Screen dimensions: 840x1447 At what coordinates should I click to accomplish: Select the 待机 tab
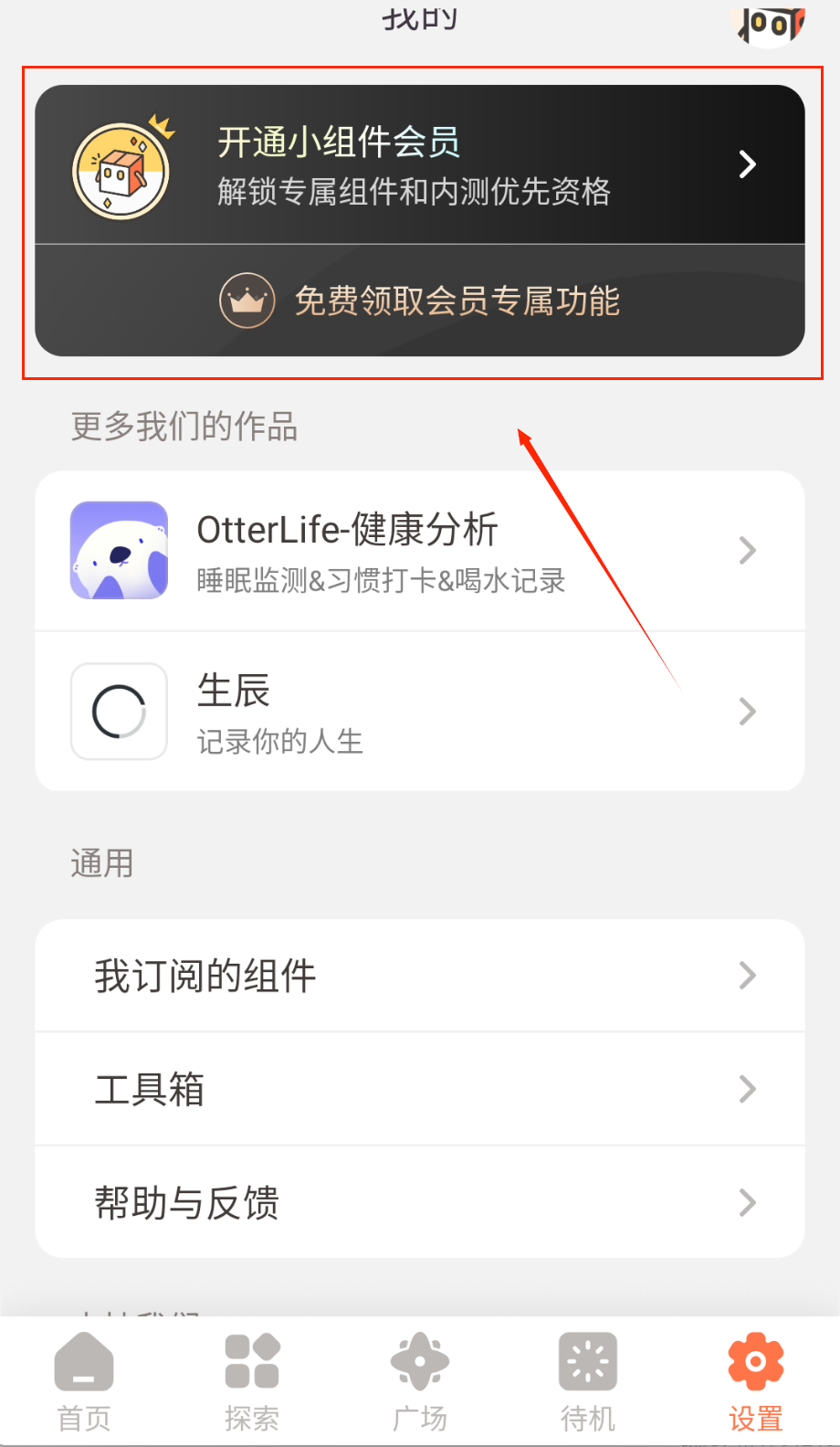588,1381
